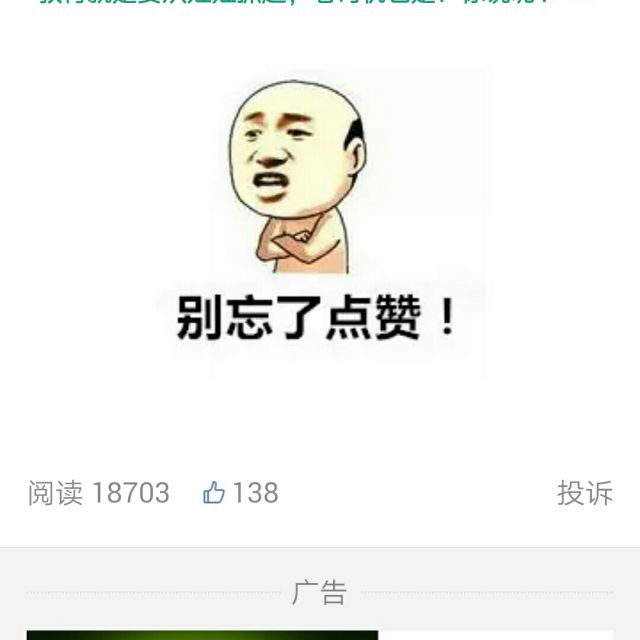
Task: Tap 投诉 to report this article
Action: point(584,493)
